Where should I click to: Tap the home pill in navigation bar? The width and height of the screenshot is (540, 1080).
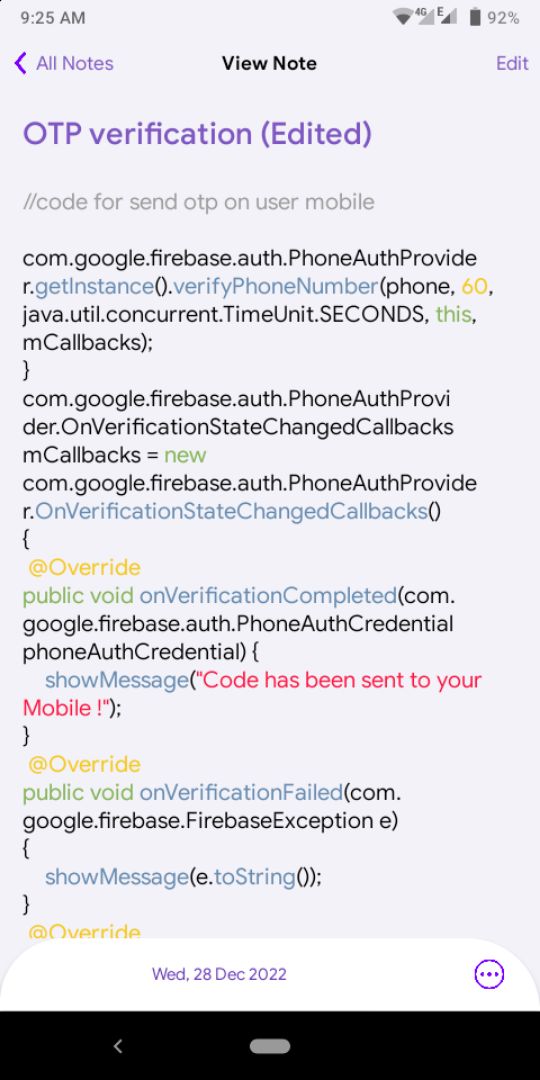tap(269, 1046)
